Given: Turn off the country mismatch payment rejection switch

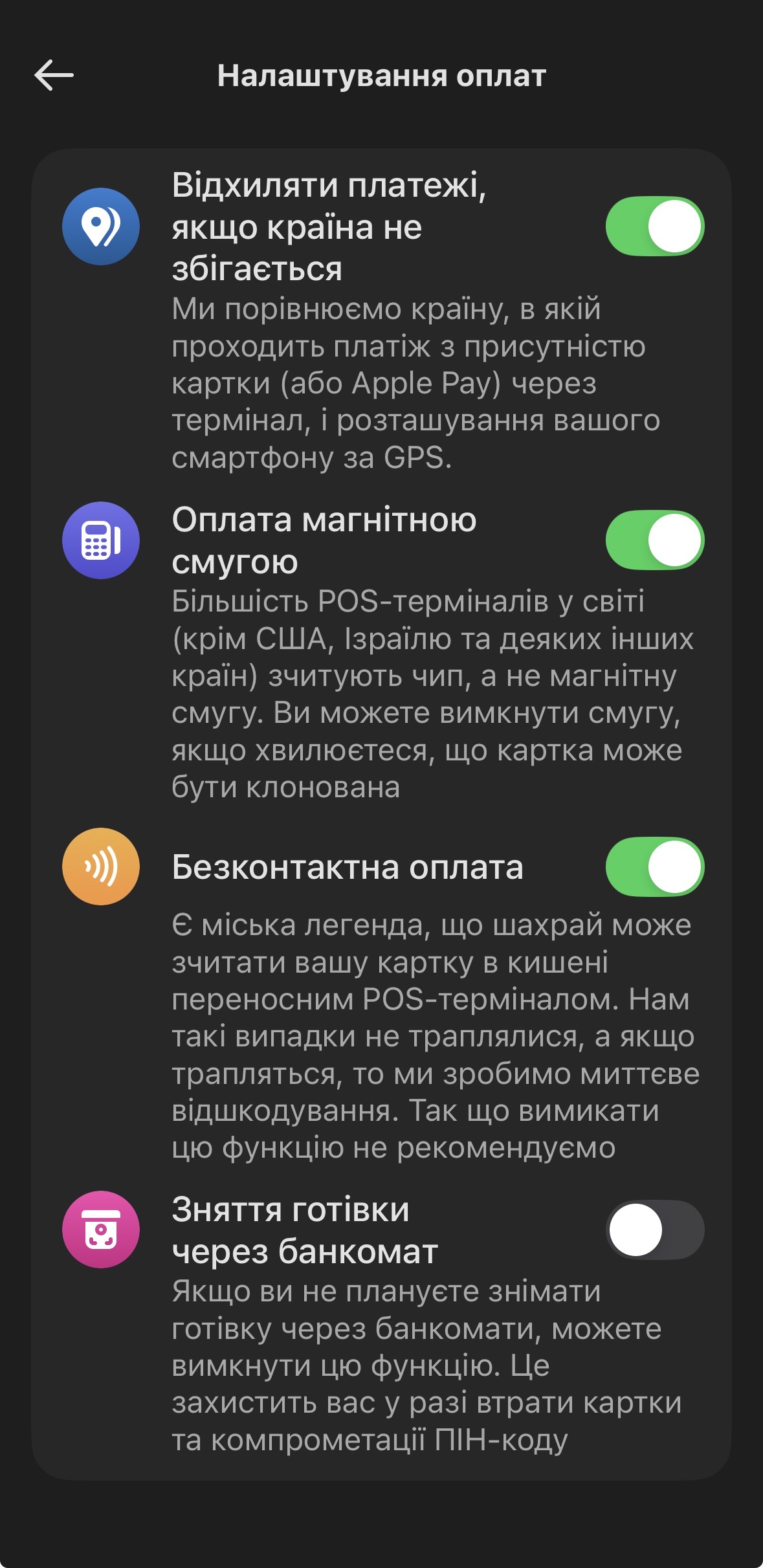Looking at the screenshot, I should pyautogui.click(x=654, y=226).
